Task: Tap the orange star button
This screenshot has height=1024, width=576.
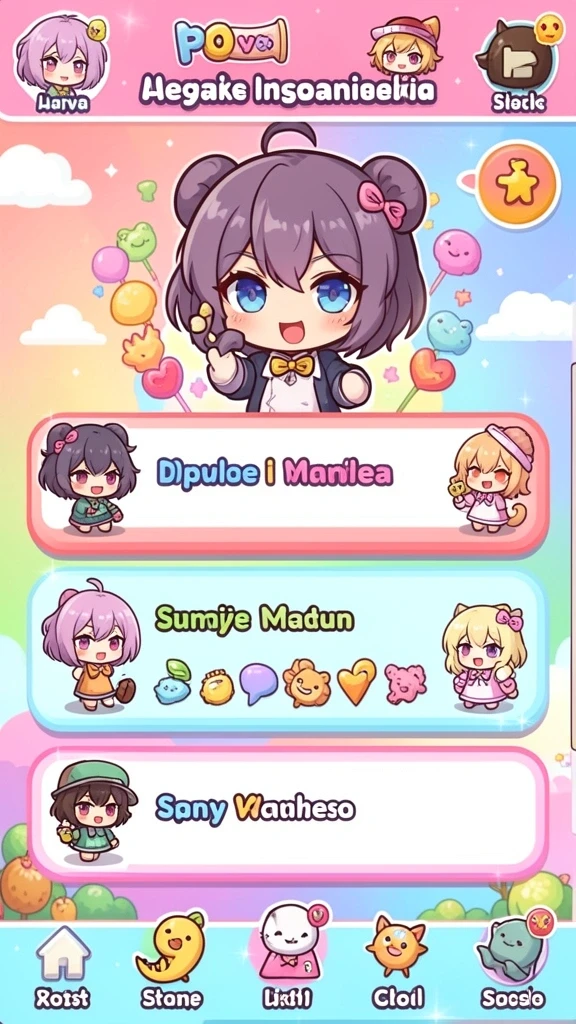Action: (519, 184)
